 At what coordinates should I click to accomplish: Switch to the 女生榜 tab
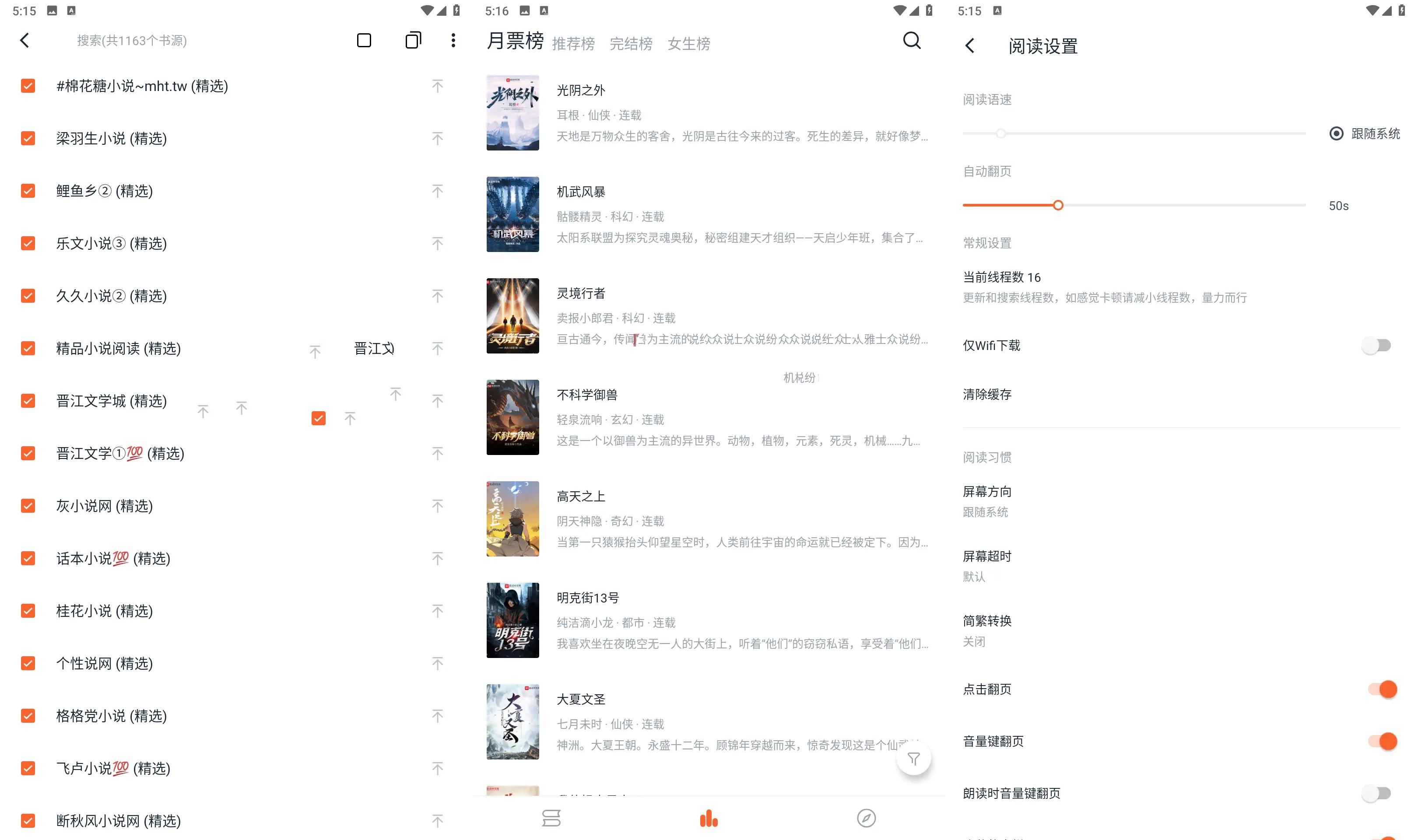(688, 44)
